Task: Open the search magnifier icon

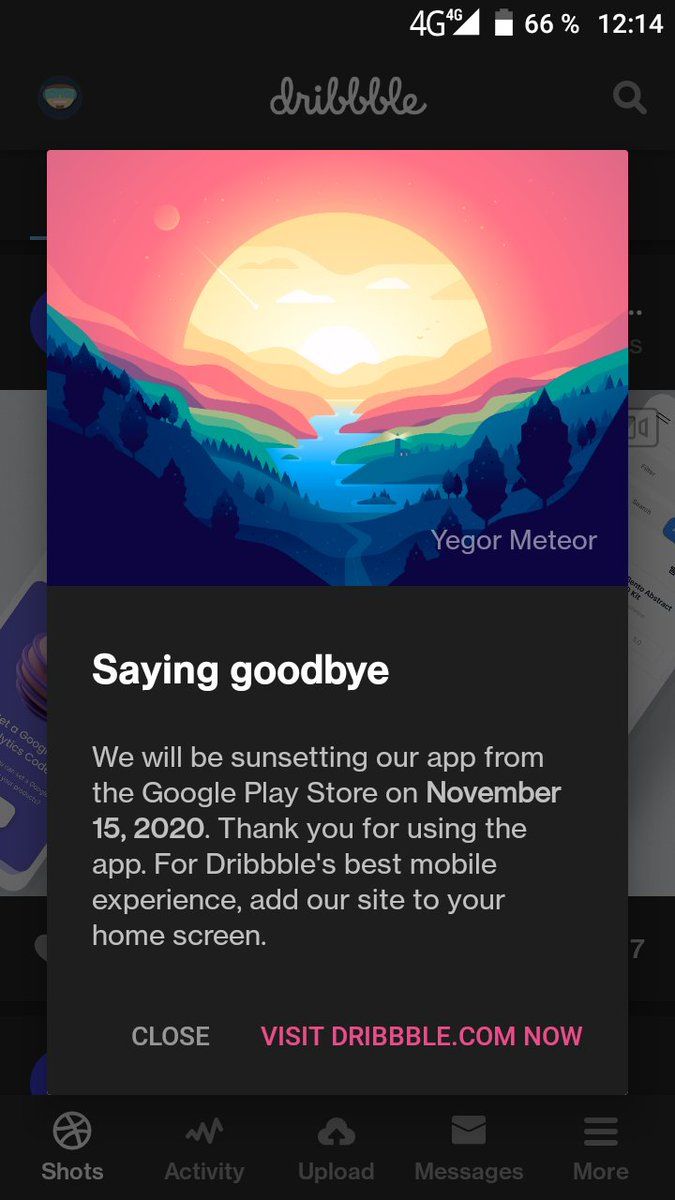Action: 629,98
